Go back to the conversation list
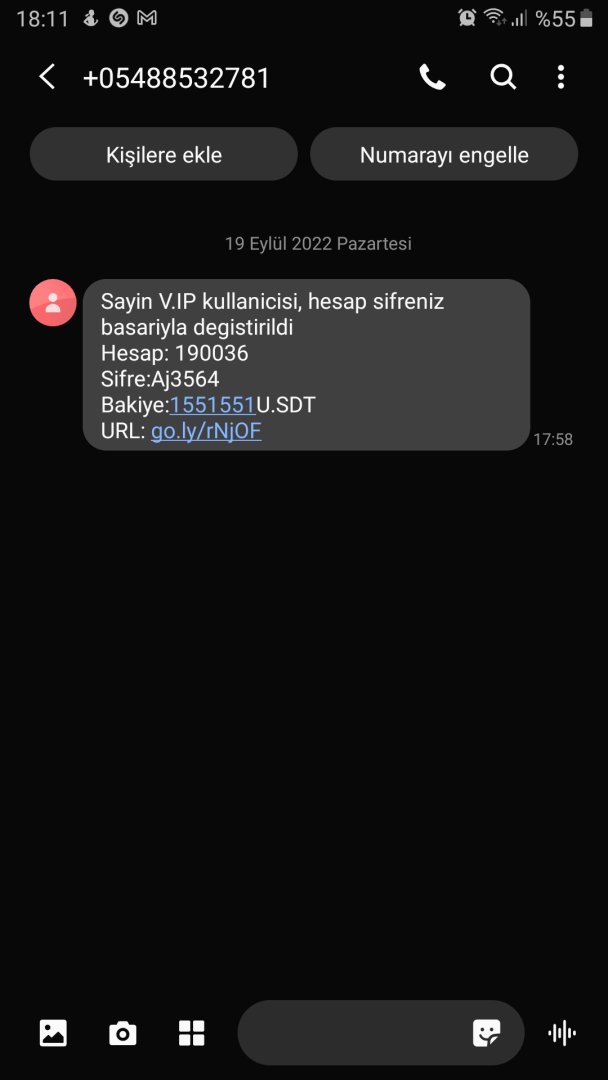608x1080 pixels. coord(46,77)
